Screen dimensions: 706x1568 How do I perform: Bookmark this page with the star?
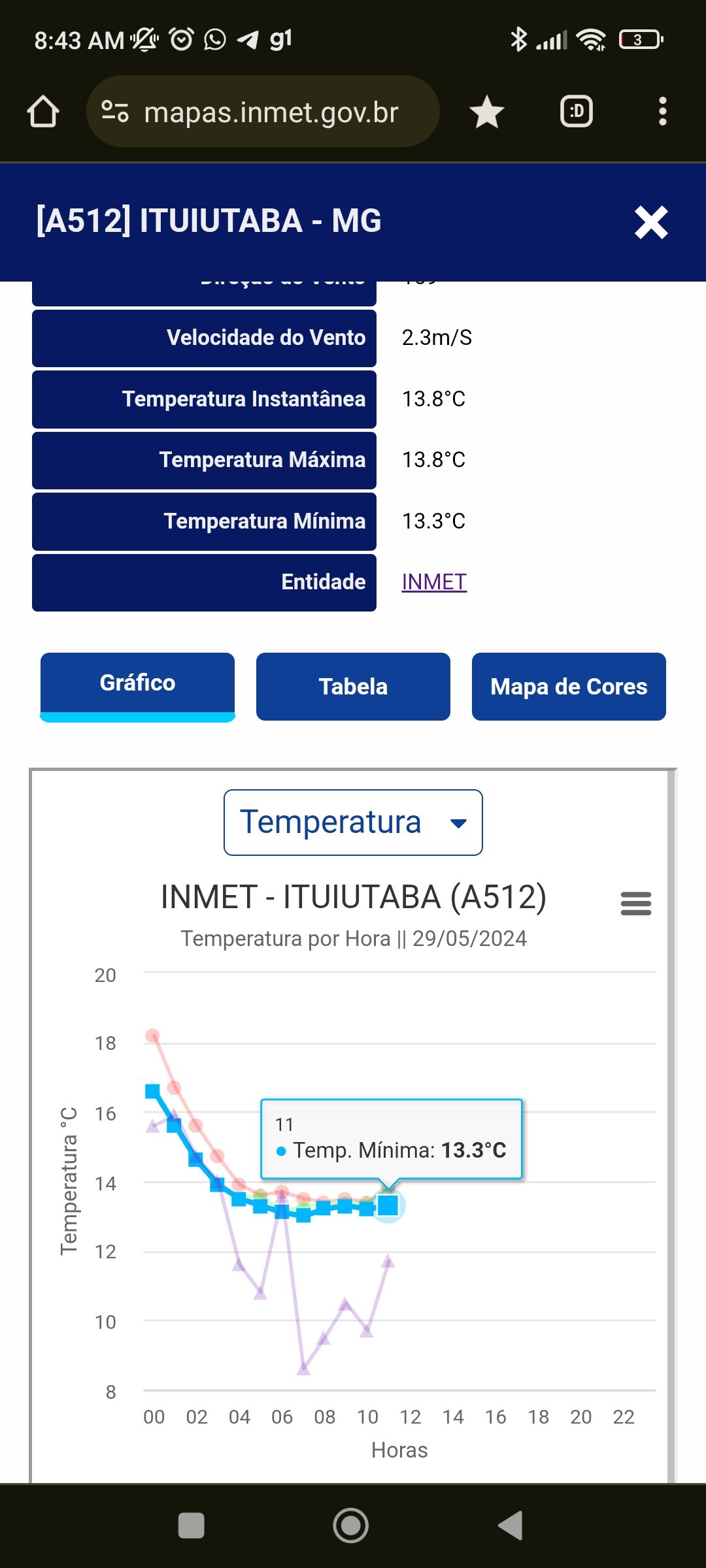tap(487, 112)
